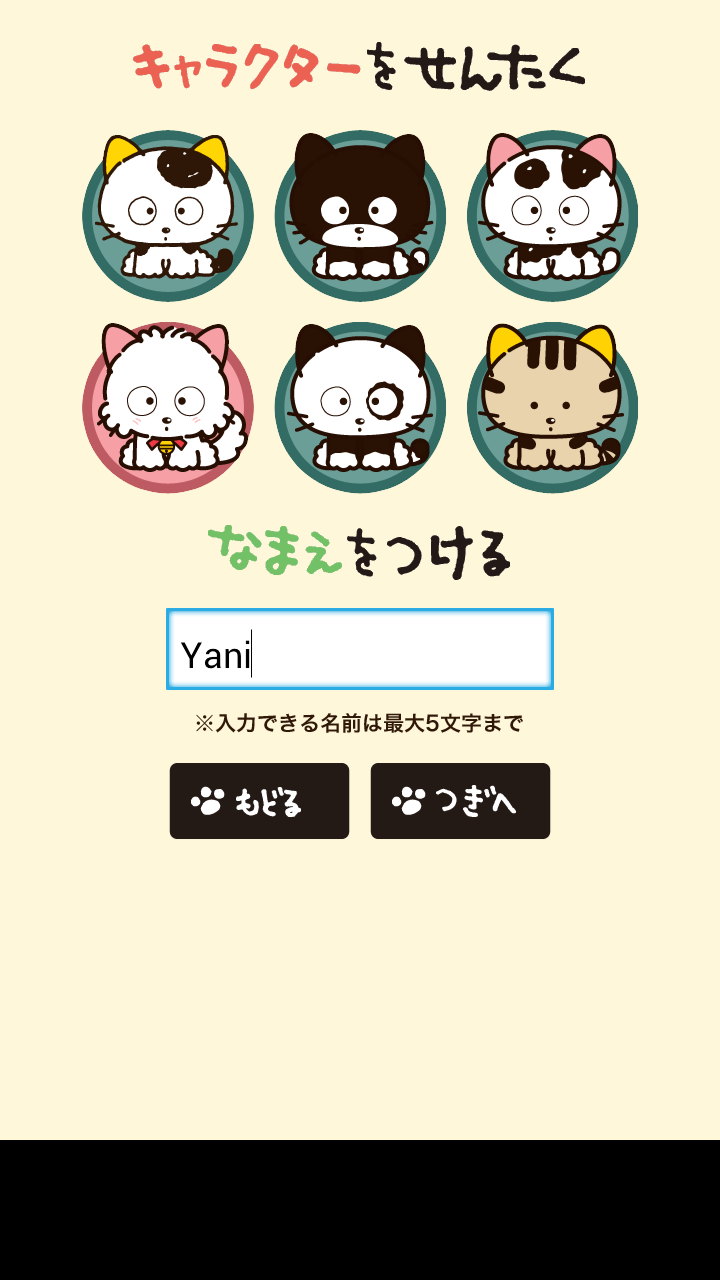The width and height of the screenshot is (720, 1280).
Task: Go back with the もどる button
Action: pyautogui.click(x=259, y=801)
